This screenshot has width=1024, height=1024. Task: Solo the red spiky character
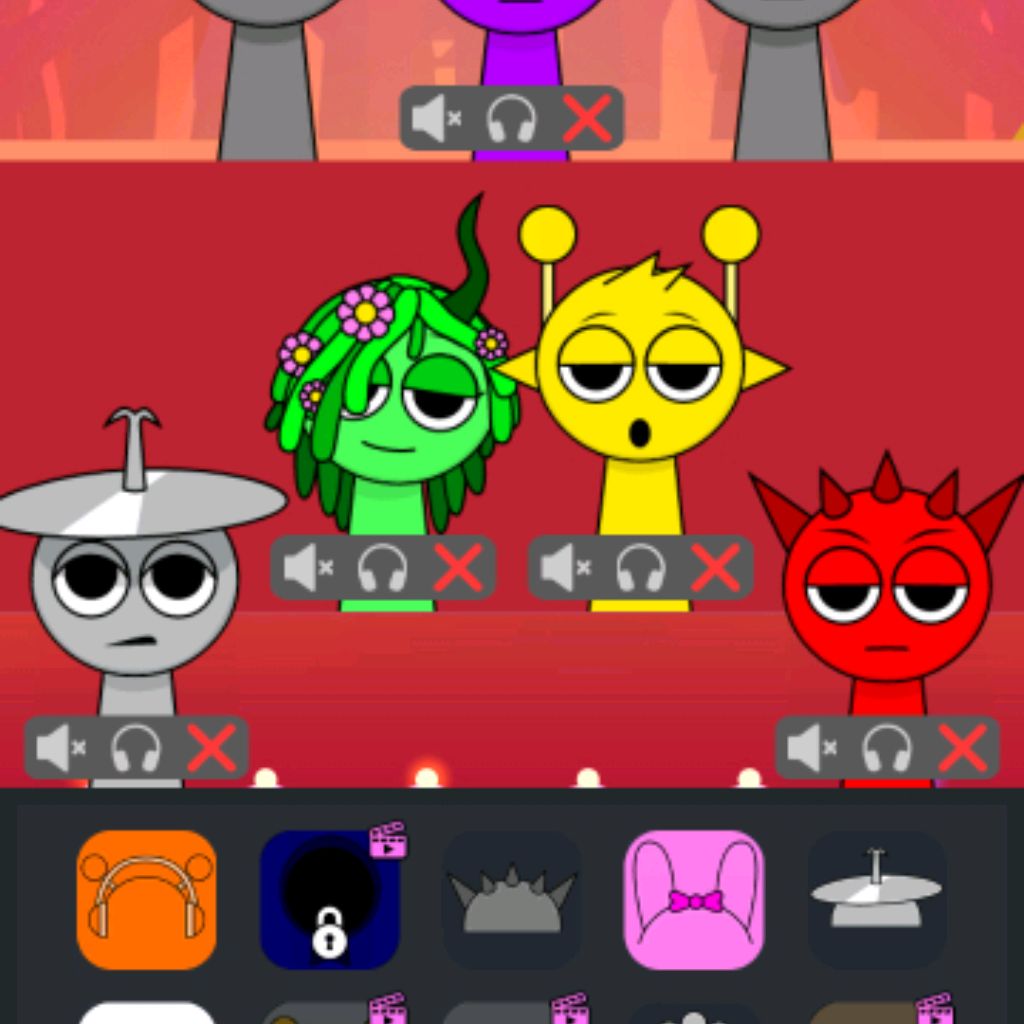point(887,748)
